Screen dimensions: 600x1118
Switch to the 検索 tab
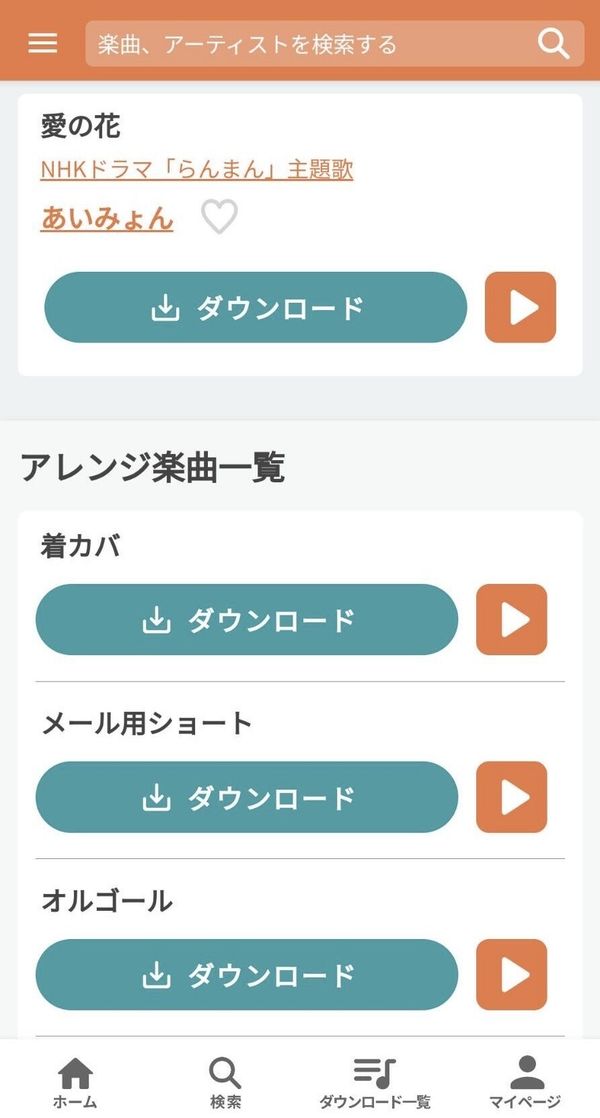coord(225,1082)
